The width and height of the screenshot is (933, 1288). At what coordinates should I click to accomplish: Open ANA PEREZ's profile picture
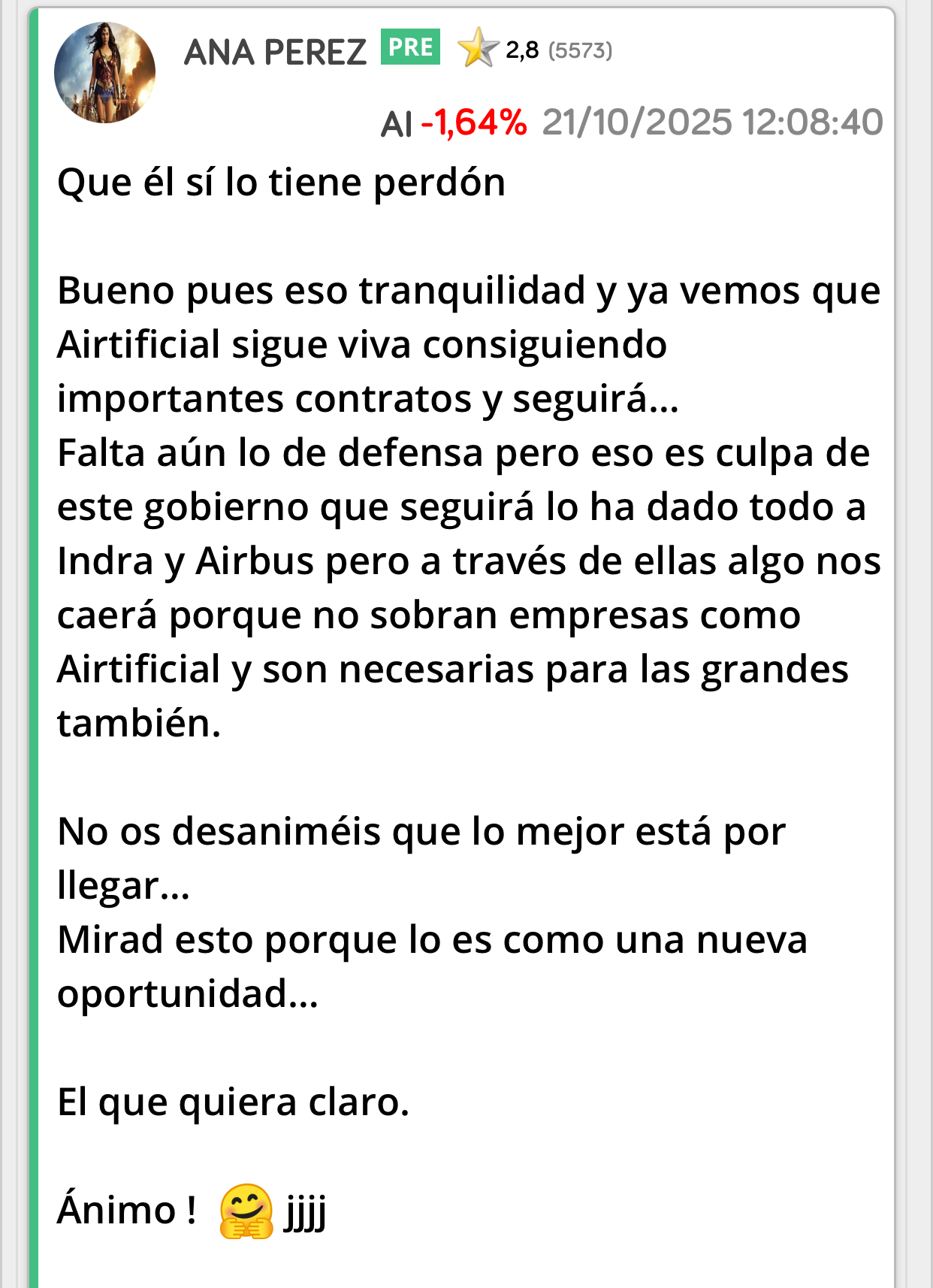(104, 72)
